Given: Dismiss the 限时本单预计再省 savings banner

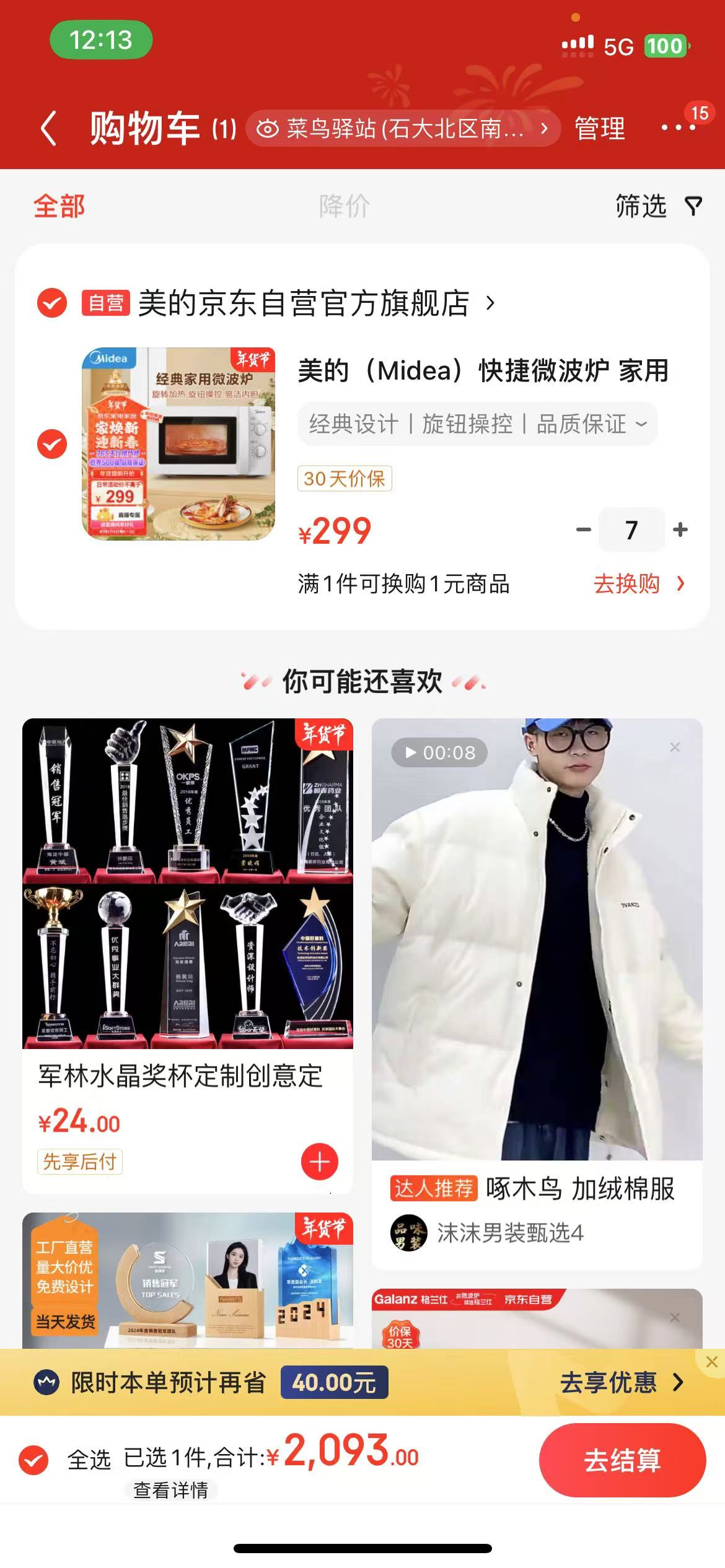Looking at the screenshot, I should click(x=711, y=1362).
